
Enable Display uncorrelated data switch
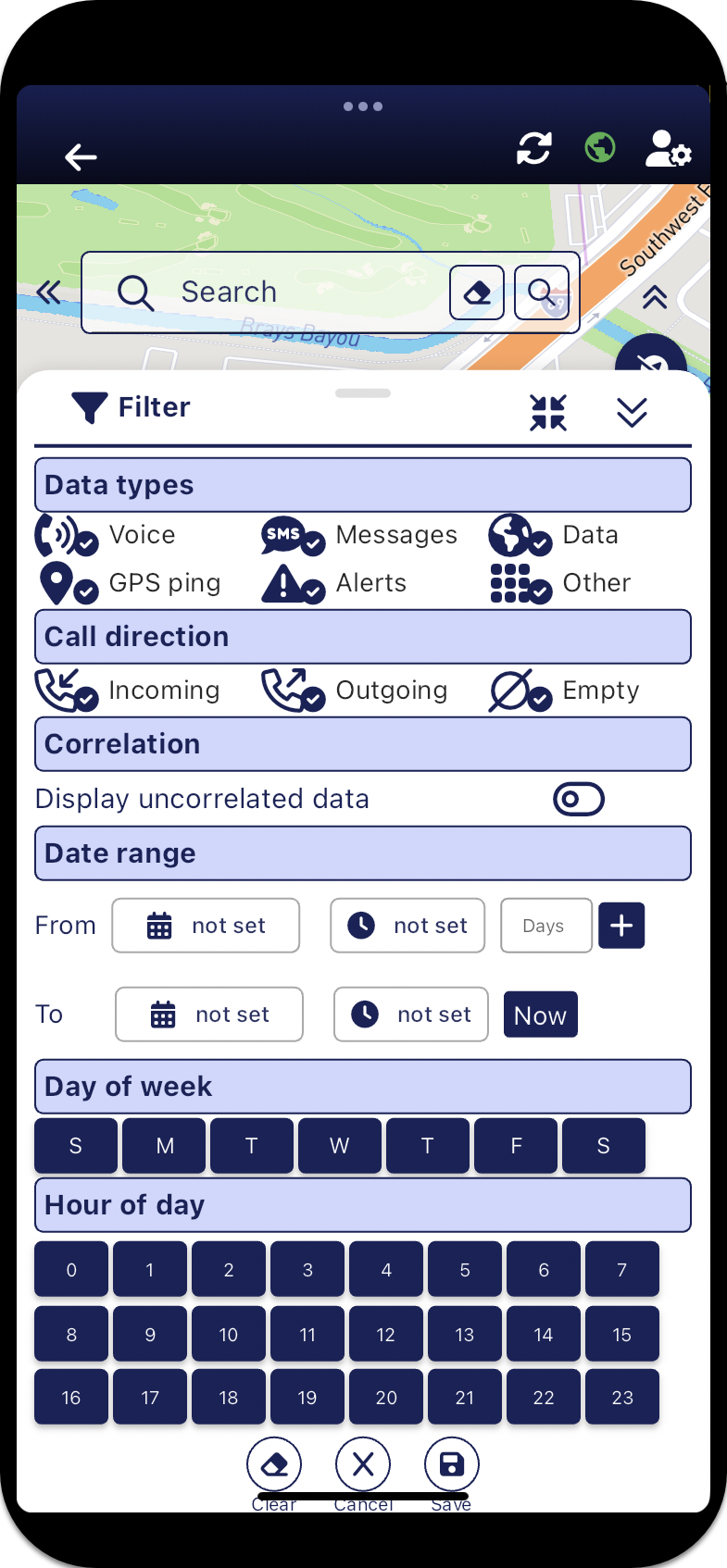579,799
